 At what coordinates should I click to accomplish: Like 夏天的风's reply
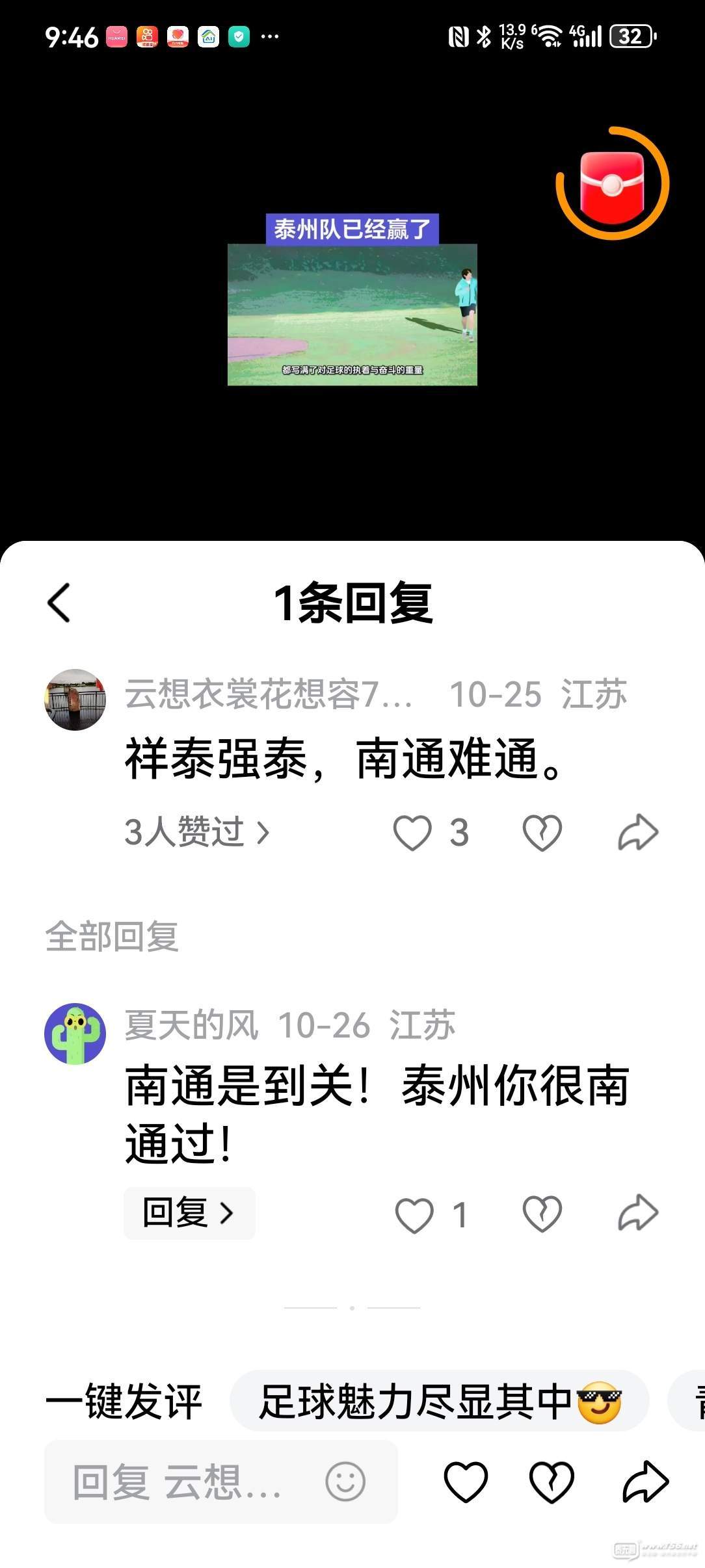click(x=414, y=1215)
